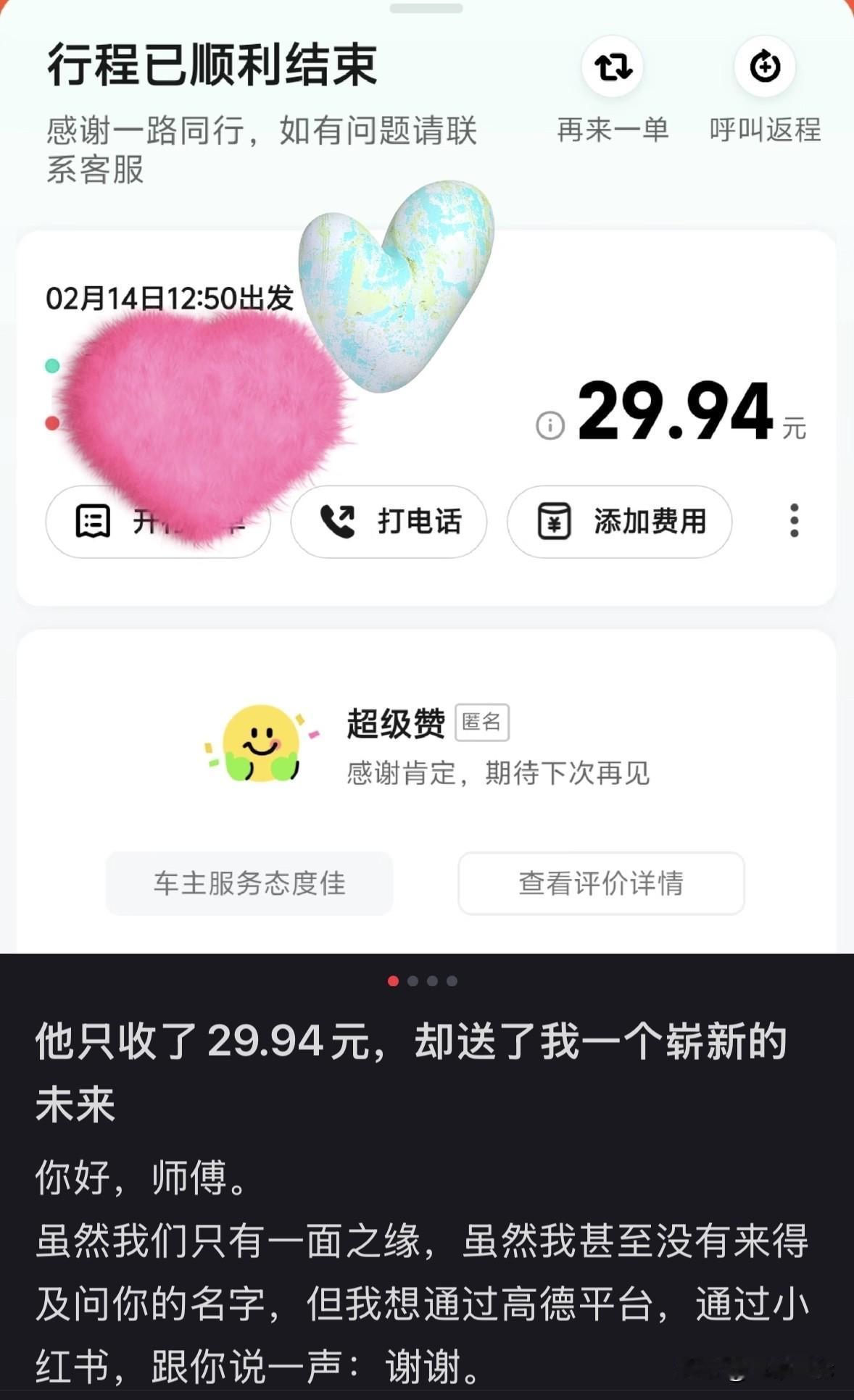Open the three-dot more options menu

click(794, 521)
